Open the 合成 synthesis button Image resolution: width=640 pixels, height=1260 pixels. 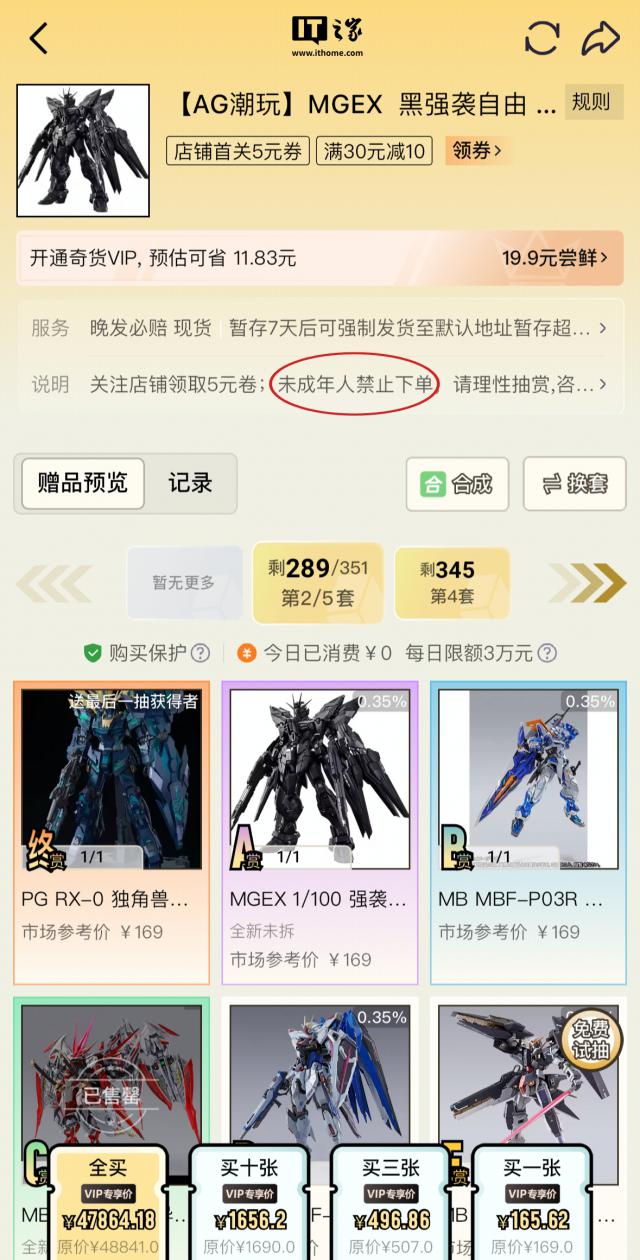pos(457,484)
